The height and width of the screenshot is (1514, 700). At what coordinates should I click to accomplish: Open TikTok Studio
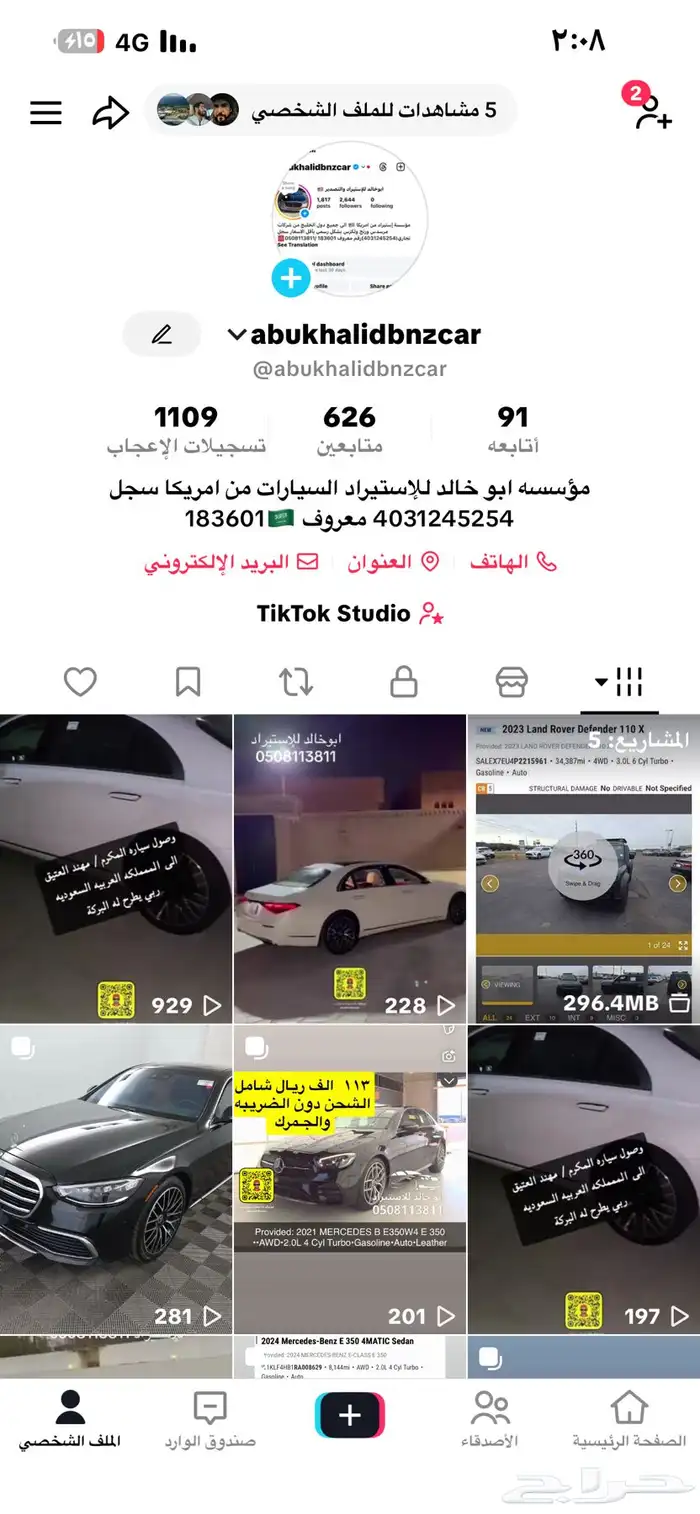[x=348, y=613]
